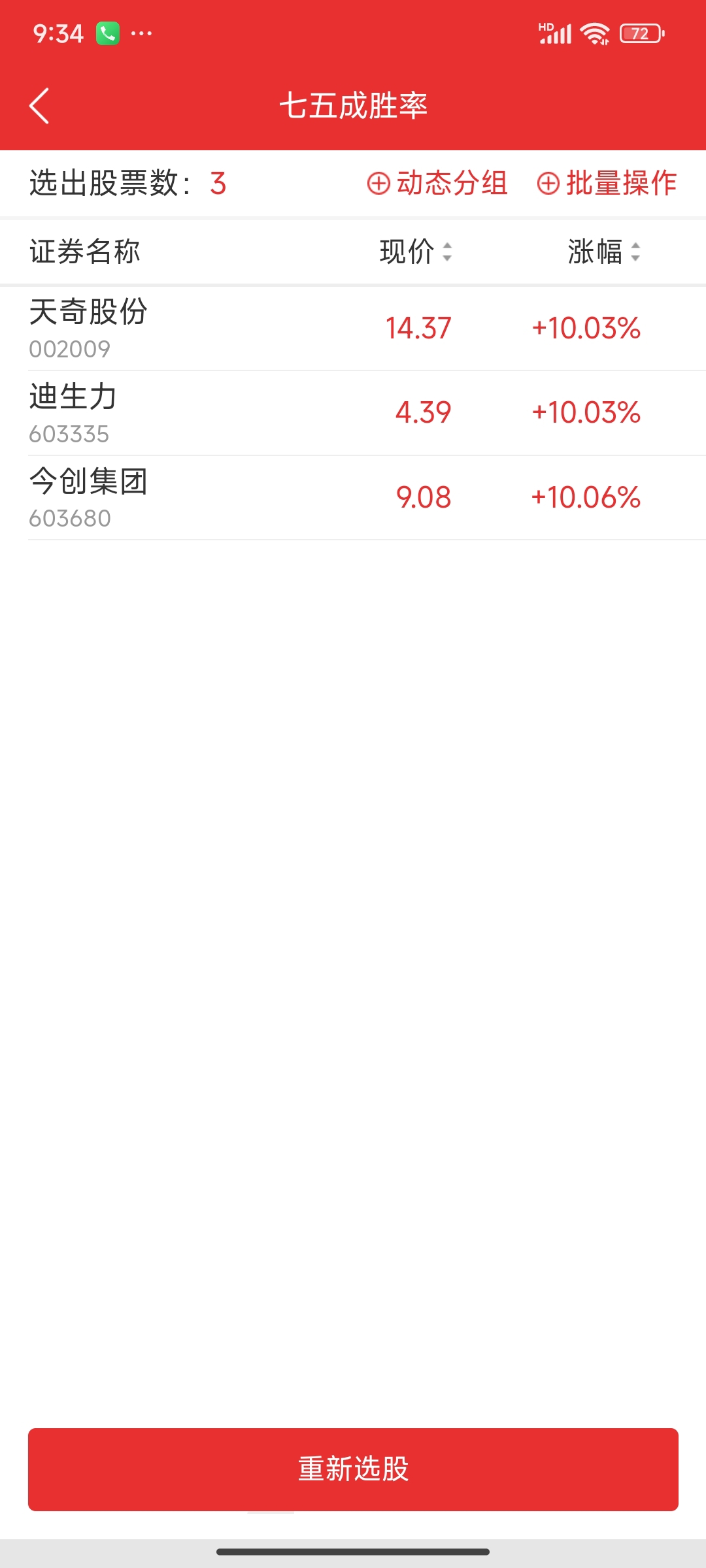The height and width of the screenshot is (1568, 706).
Task: Open the 天奇股份 002009 stock row
Action: [353, 329]
